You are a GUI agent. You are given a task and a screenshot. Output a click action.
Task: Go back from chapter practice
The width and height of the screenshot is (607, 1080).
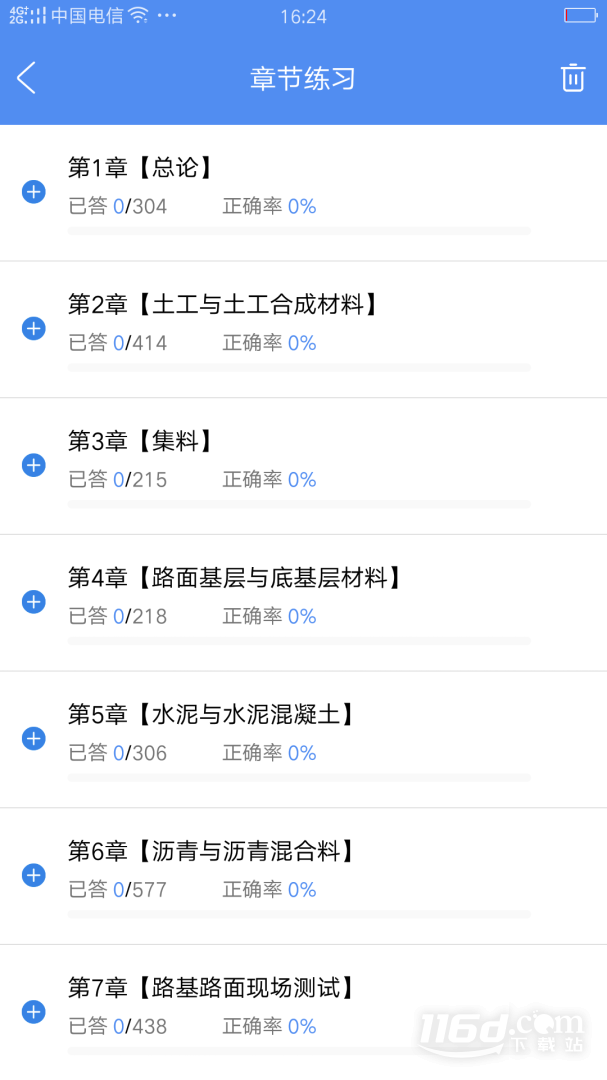[x=26, y=78]
